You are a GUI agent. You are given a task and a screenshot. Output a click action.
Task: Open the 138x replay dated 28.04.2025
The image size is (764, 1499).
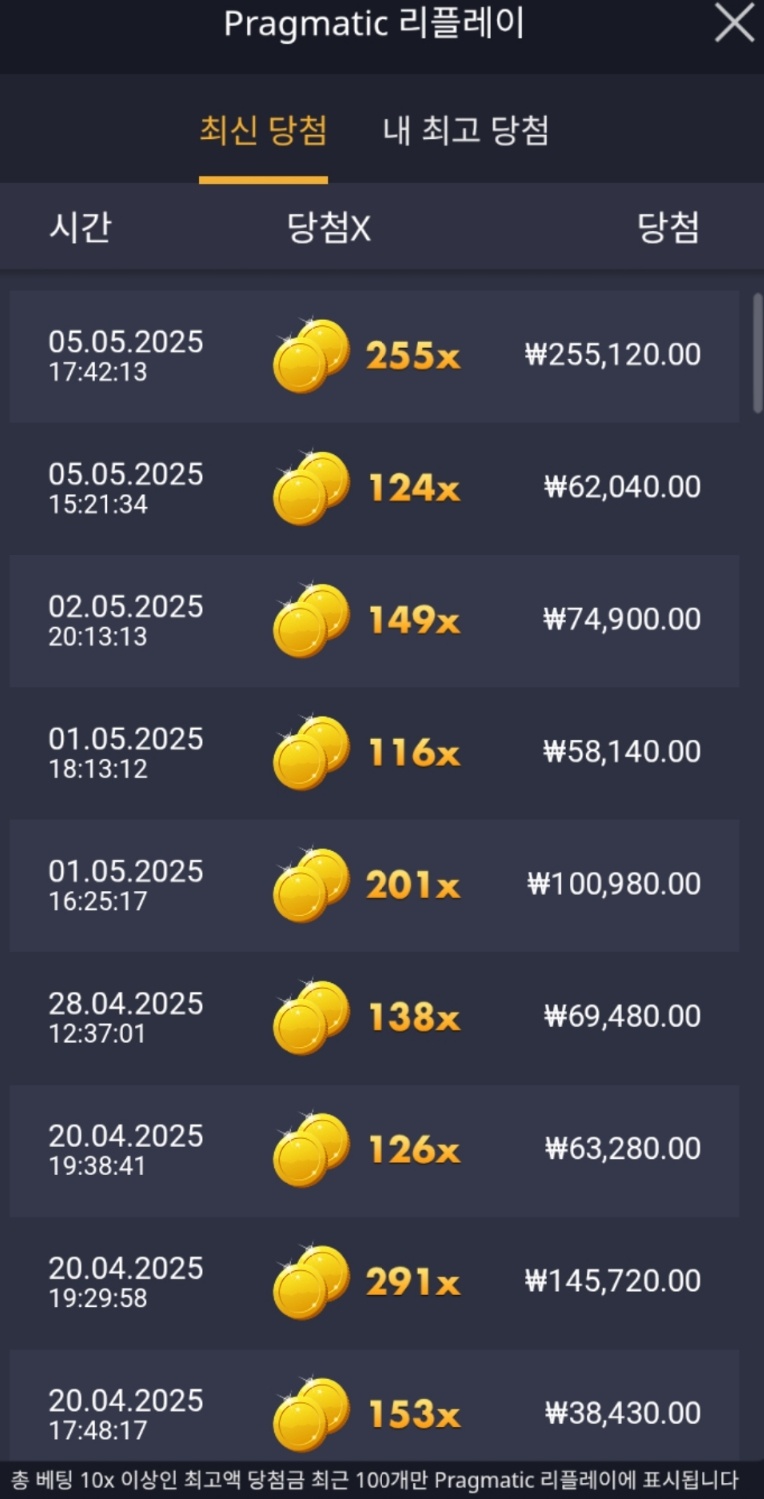tap(375, 1018)
